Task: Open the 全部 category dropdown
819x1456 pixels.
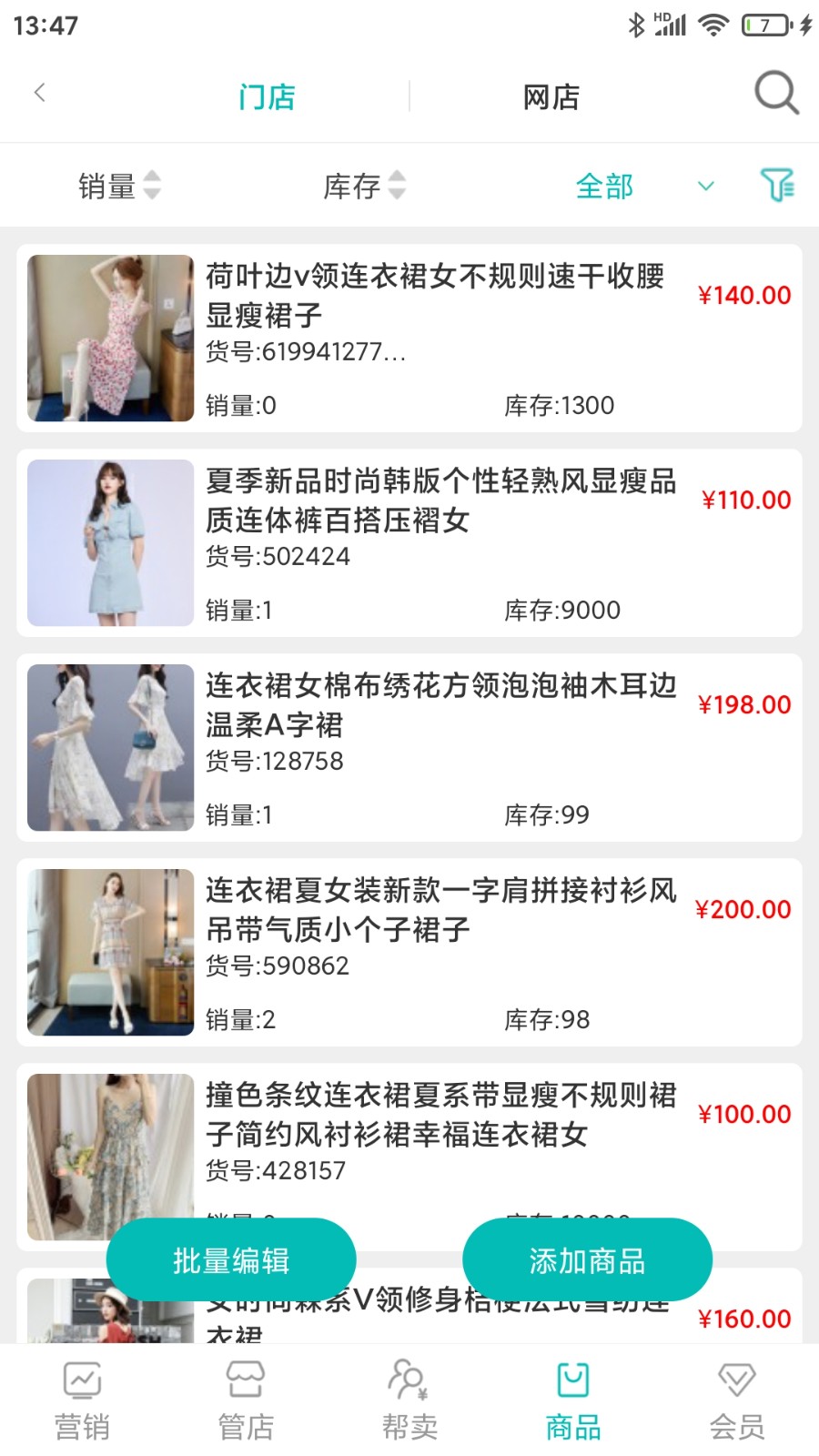Action: 604,186
